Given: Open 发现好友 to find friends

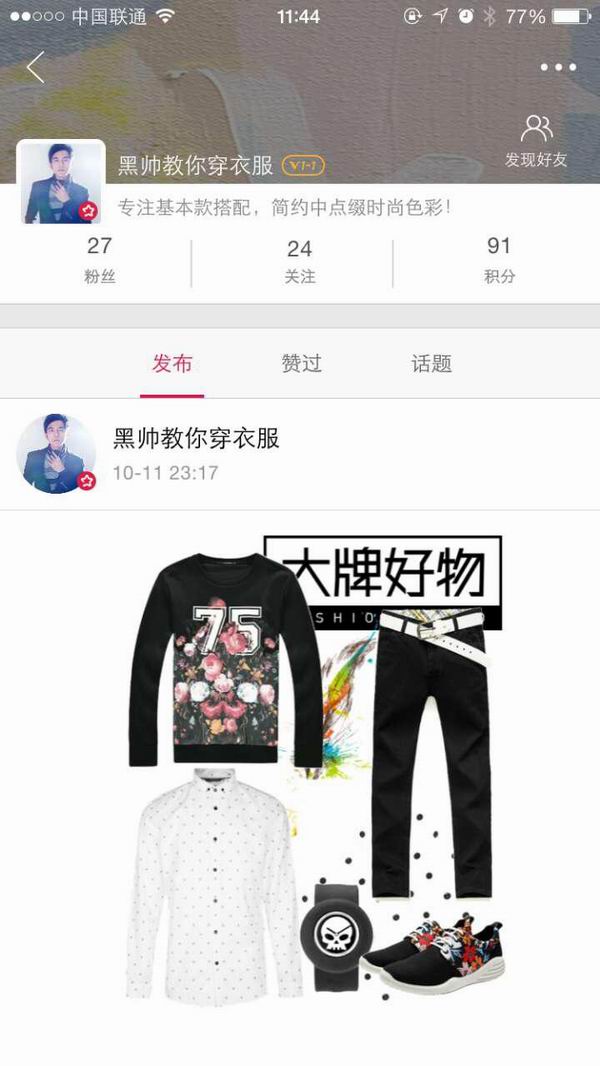Looking at the screenshot, I should tap(536, 141).
